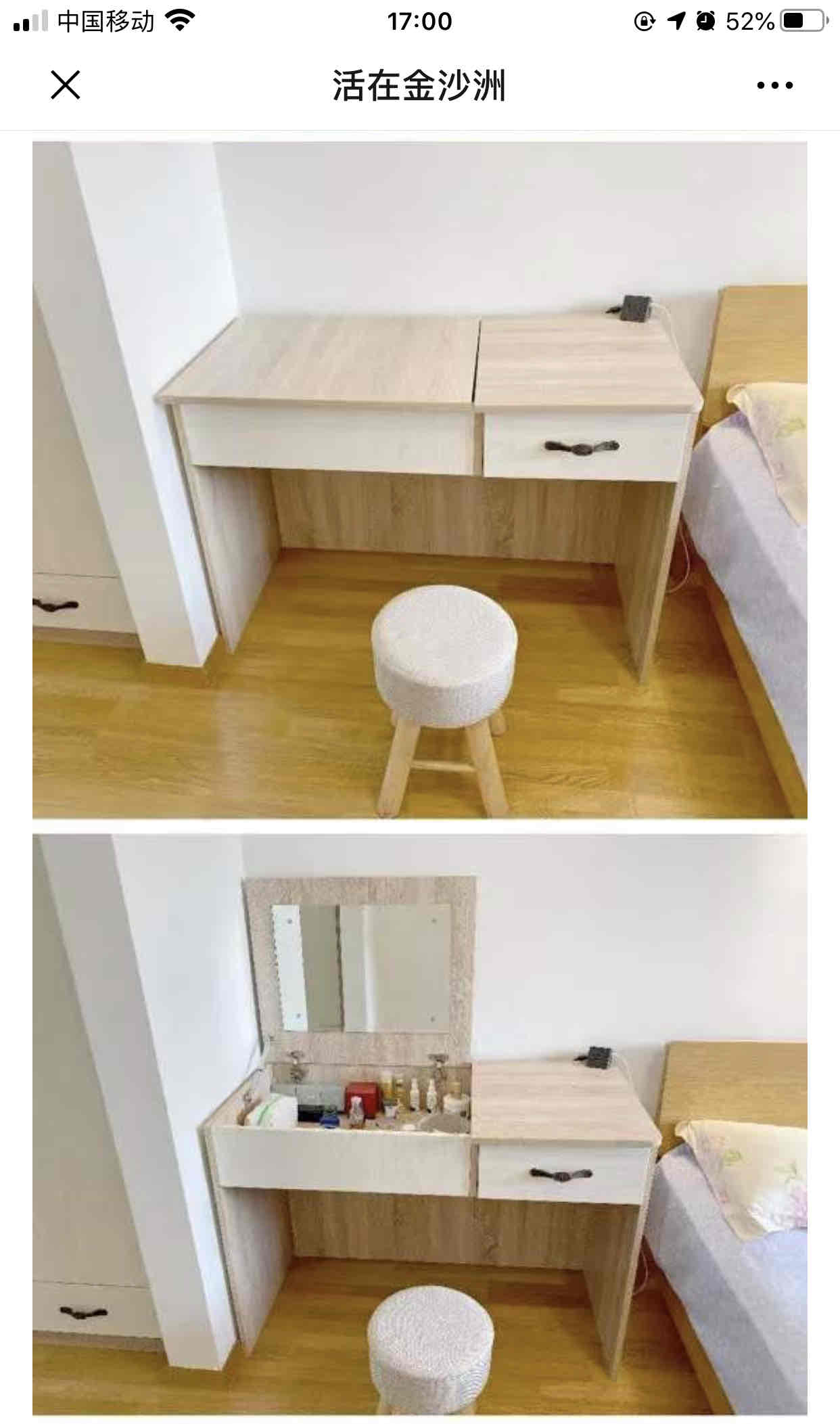View the opened mirror dressing table photo
Viewport: 840px width, 1424px height.
419,1123
